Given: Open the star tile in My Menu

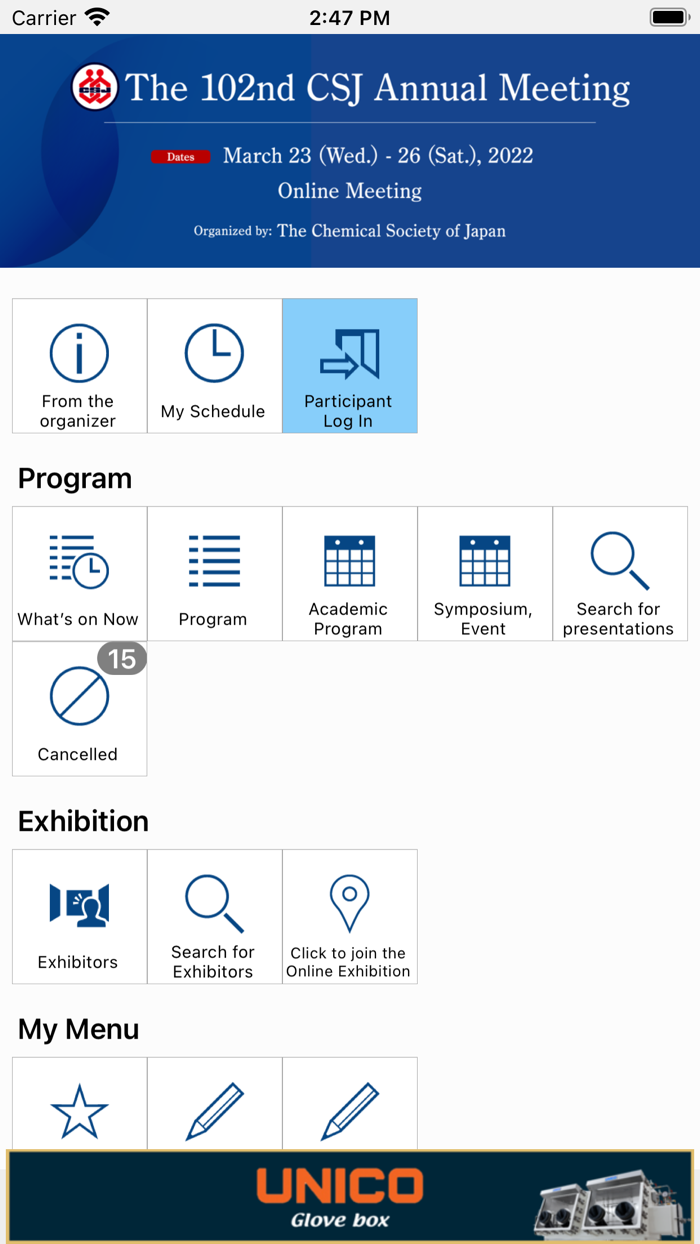Looking at the screenshot, I should coord(79,1103).
